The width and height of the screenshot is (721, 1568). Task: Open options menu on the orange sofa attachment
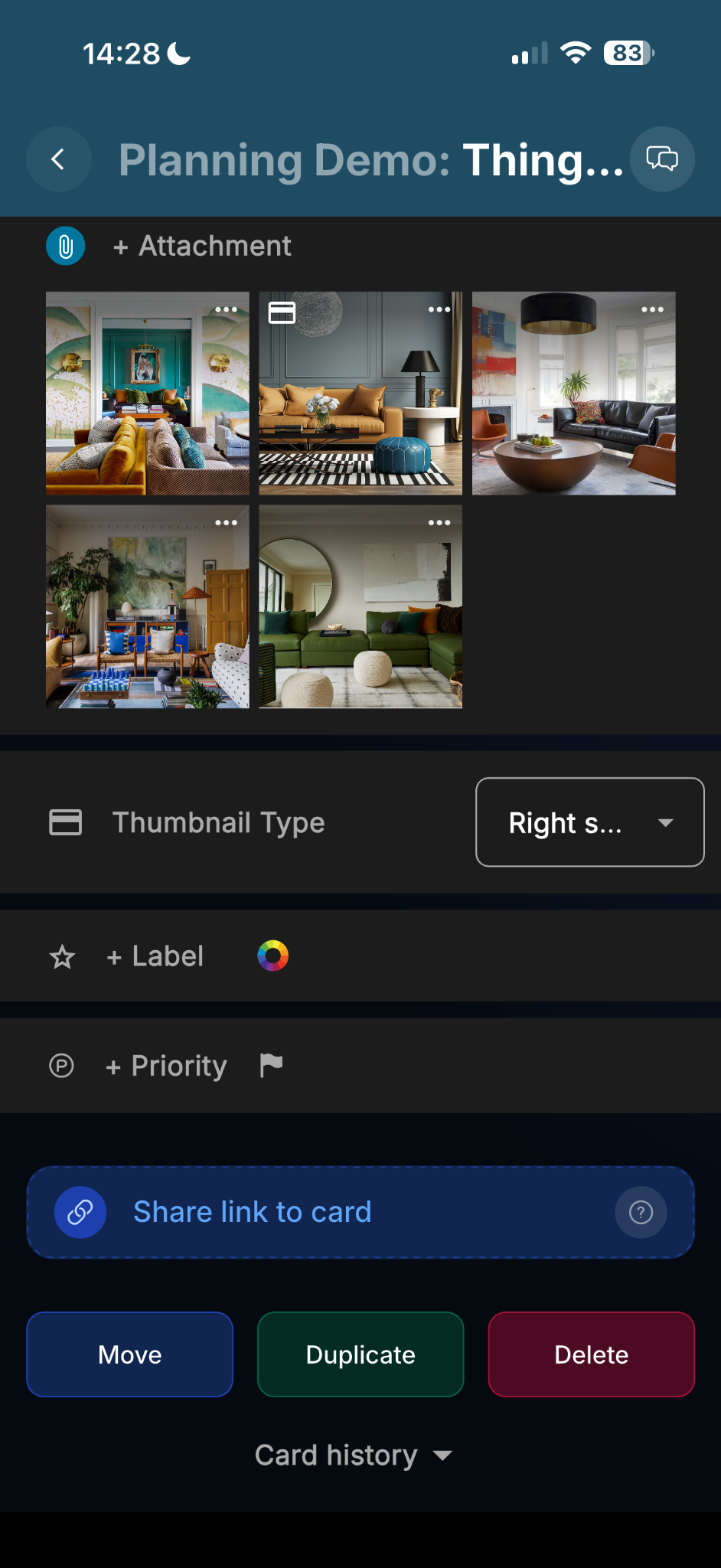pyautogui.click(x=439, y=309)
